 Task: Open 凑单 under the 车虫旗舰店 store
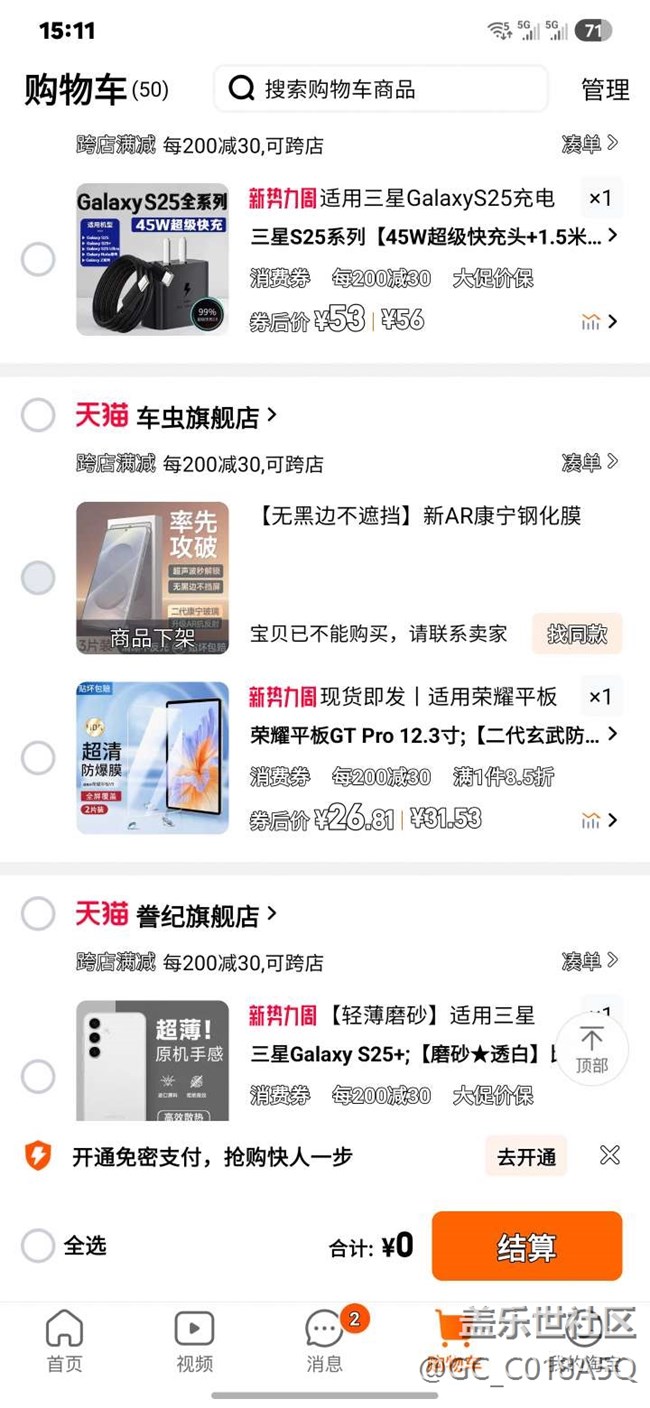590,463
